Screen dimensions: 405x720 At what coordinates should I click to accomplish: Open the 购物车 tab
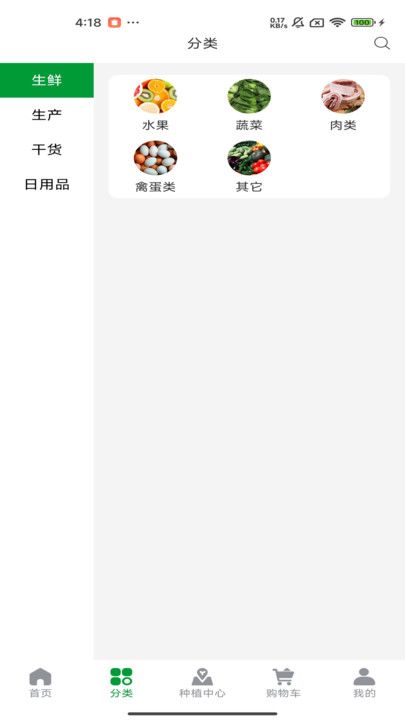[x=283, y=683]
